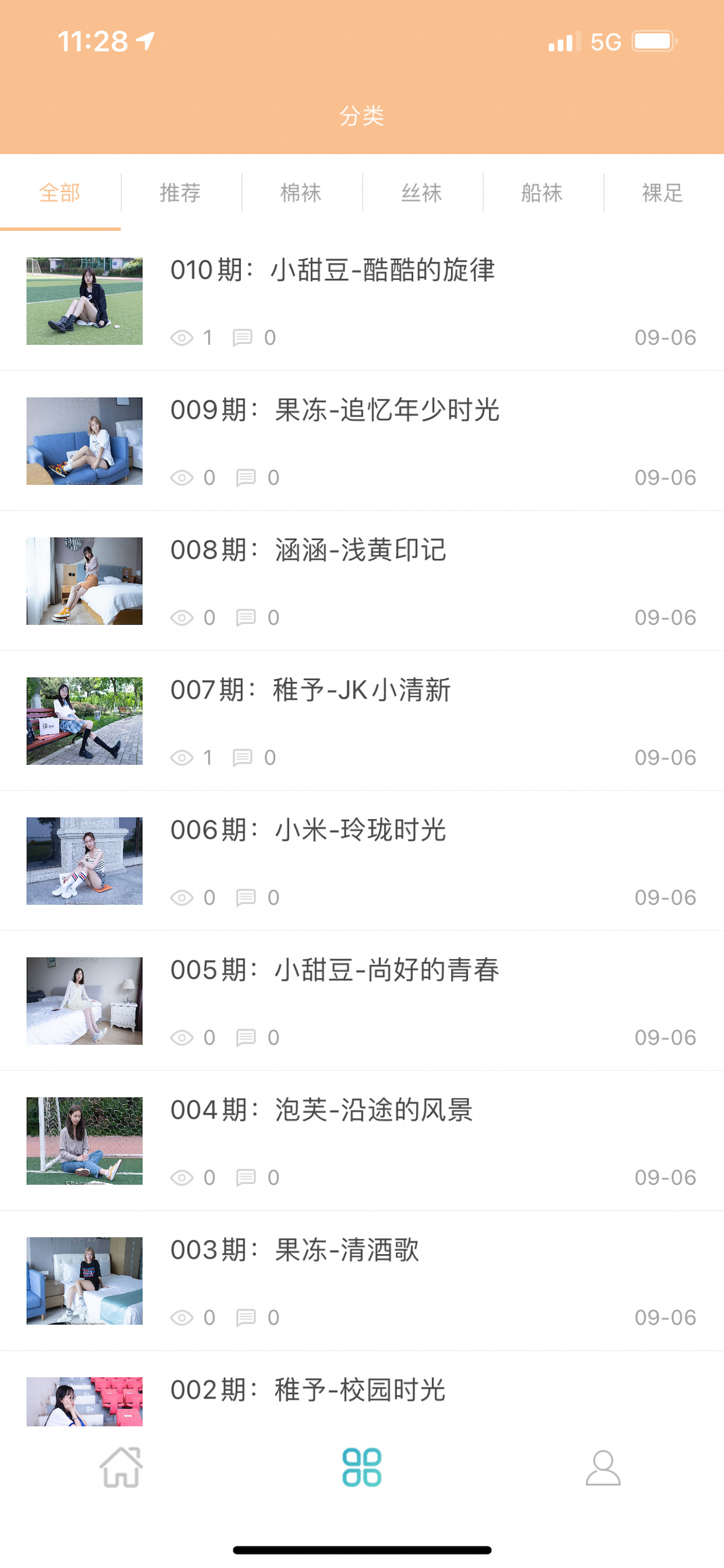Open 009期 果冻-追忆年少时光
Screen dimensions: 724x1568
pos(362,442)
